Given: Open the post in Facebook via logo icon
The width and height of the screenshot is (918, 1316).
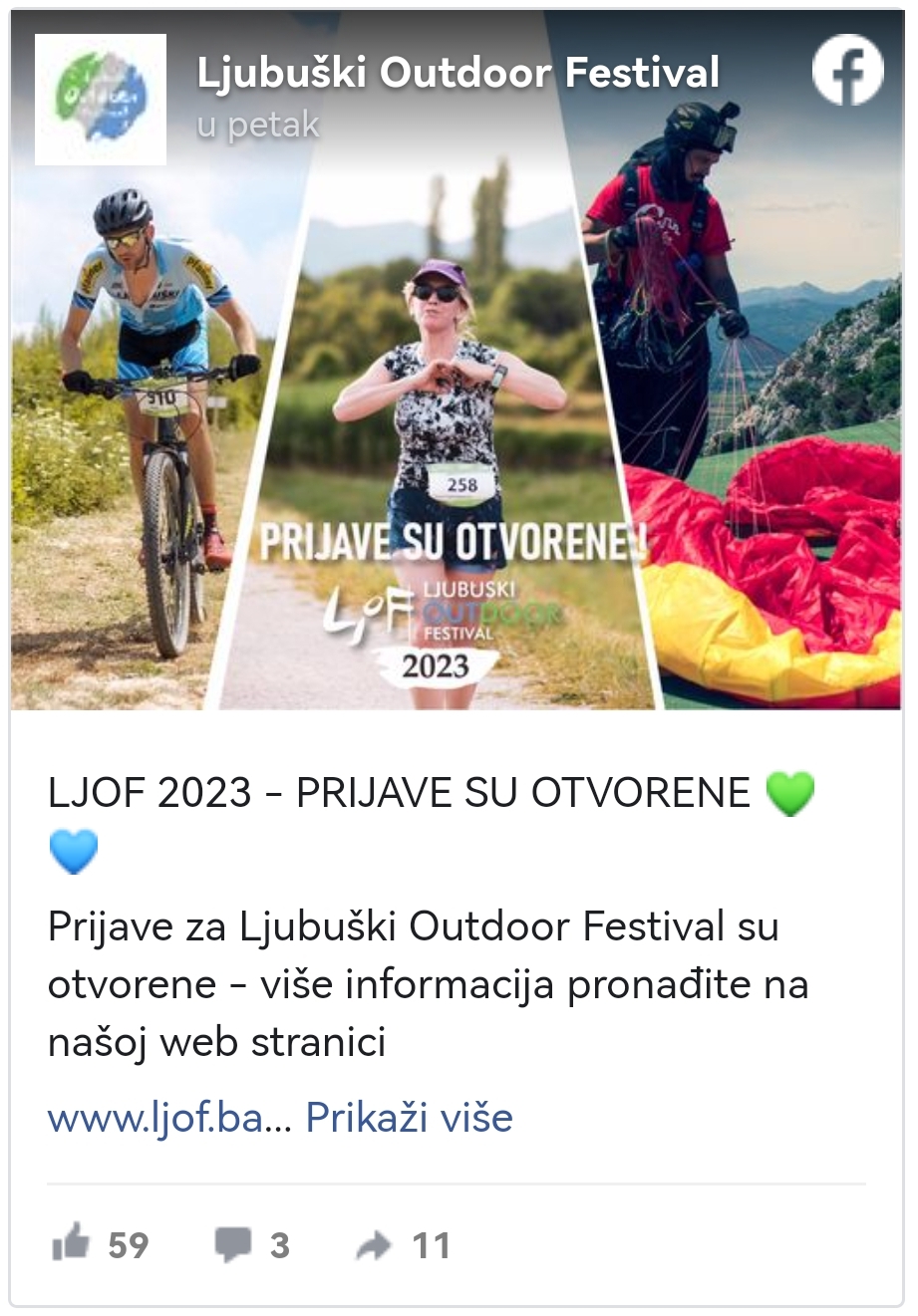Looking at the screenshot, I should click(x=847, y=71).
